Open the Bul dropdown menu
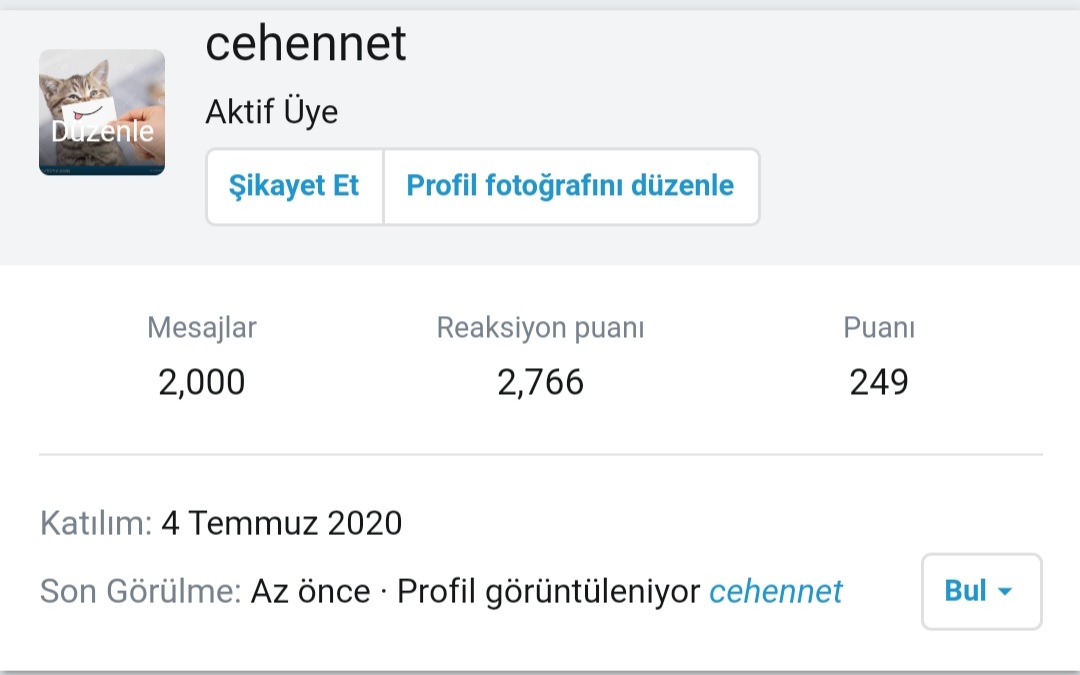This screenshot has width=1080, height=675. (980, 591)
